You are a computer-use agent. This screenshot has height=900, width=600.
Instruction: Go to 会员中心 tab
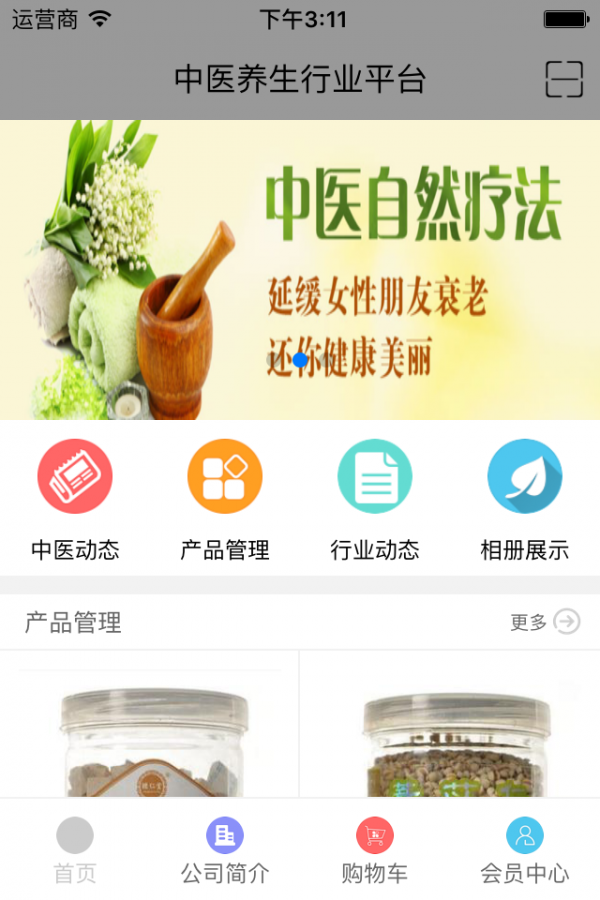(525, 850)
